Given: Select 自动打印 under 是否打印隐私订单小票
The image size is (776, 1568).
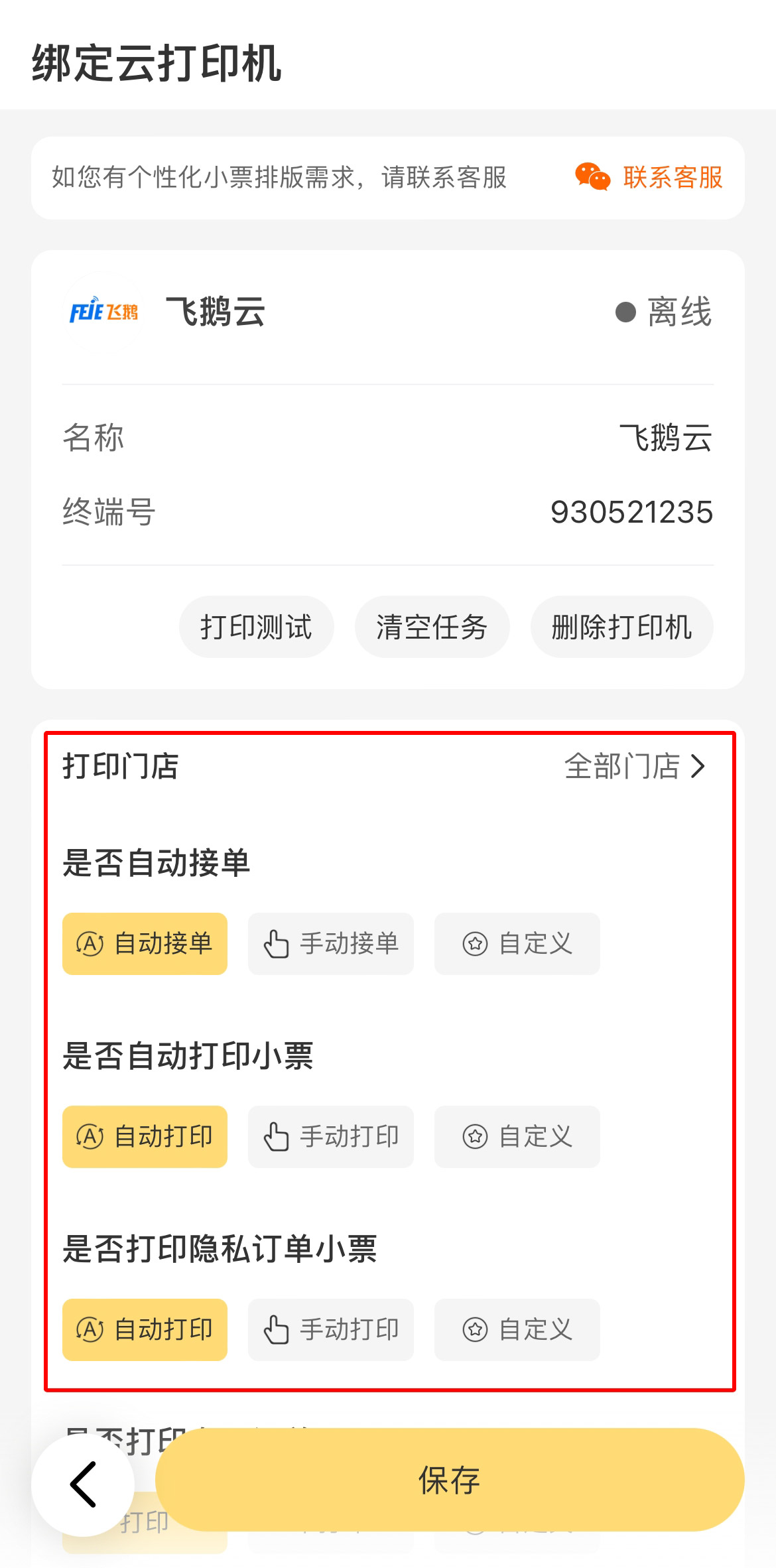Looking at the screenshot, I should (145, 1329).
